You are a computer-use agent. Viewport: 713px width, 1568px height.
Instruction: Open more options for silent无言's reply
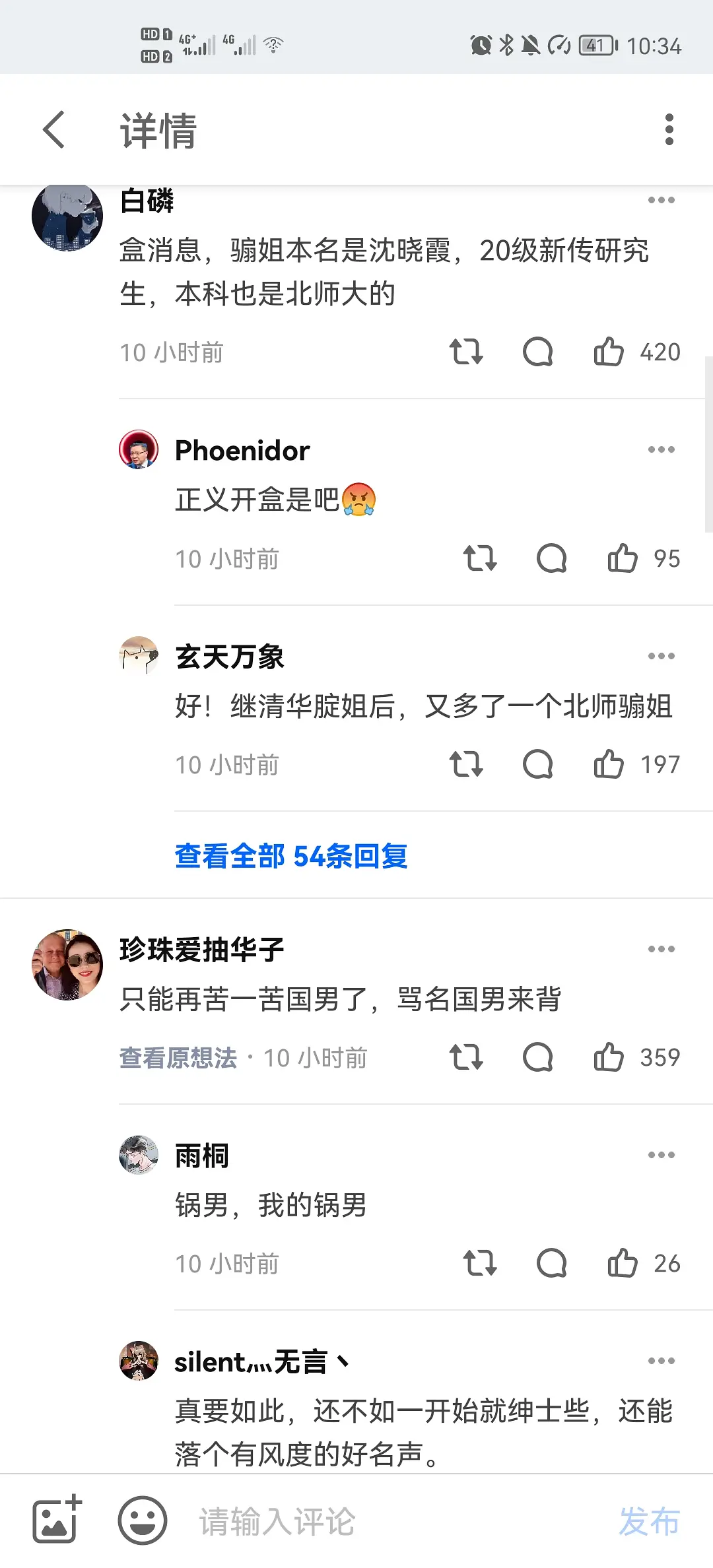[661, 1361]
